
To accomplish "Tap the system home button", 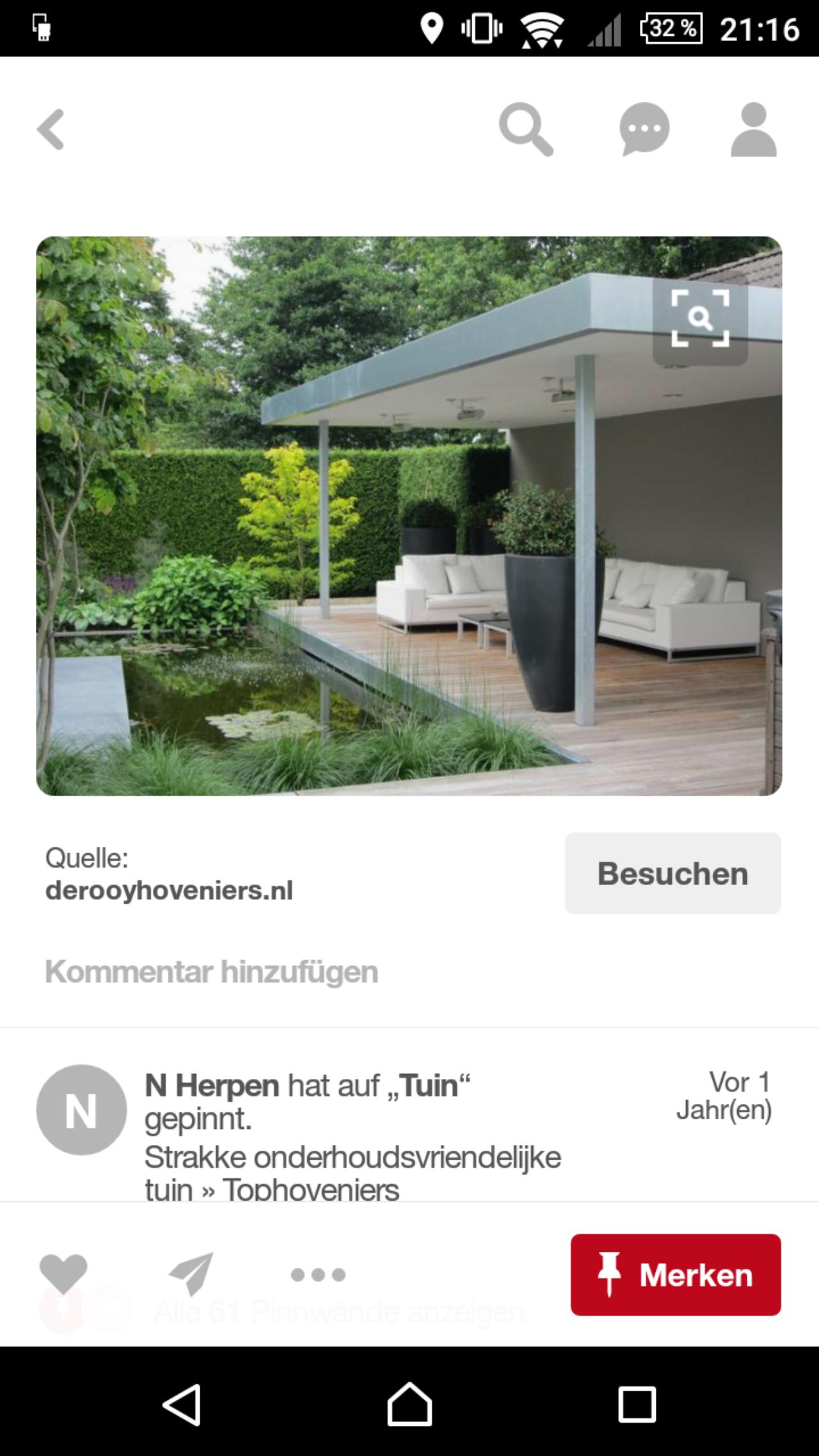I will pyautogui.click(x=409, y=1404).
